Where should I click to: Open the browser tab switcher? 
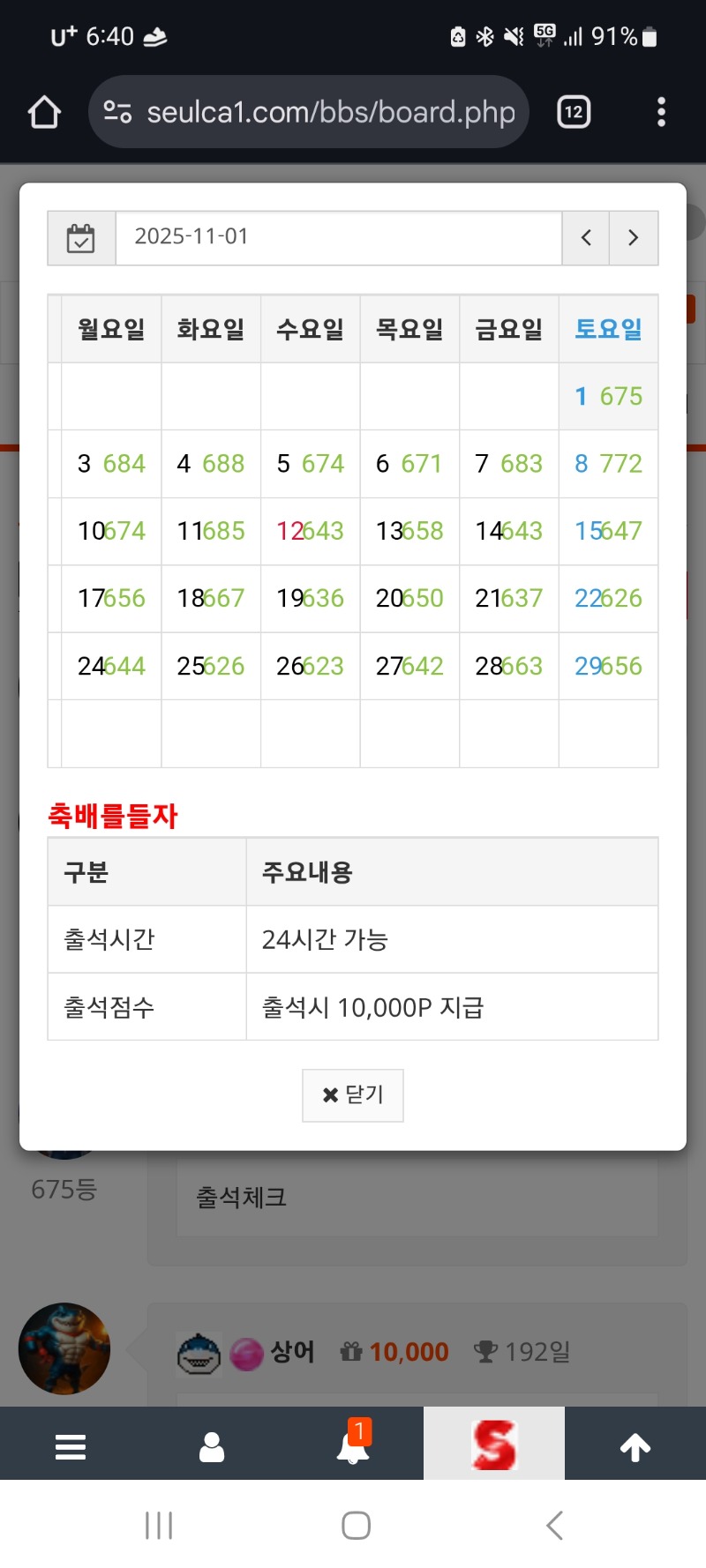574,112
